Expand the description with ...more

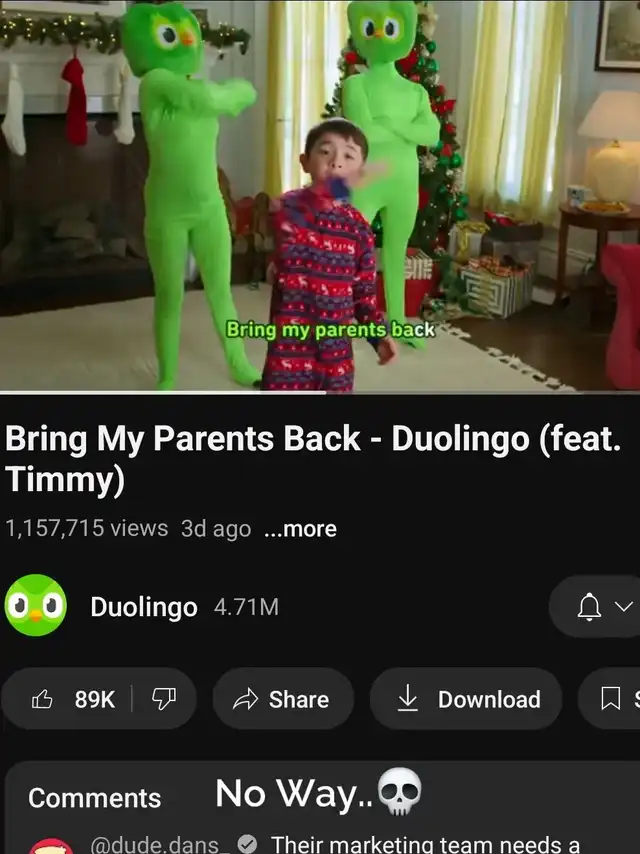tap(300, 529)
